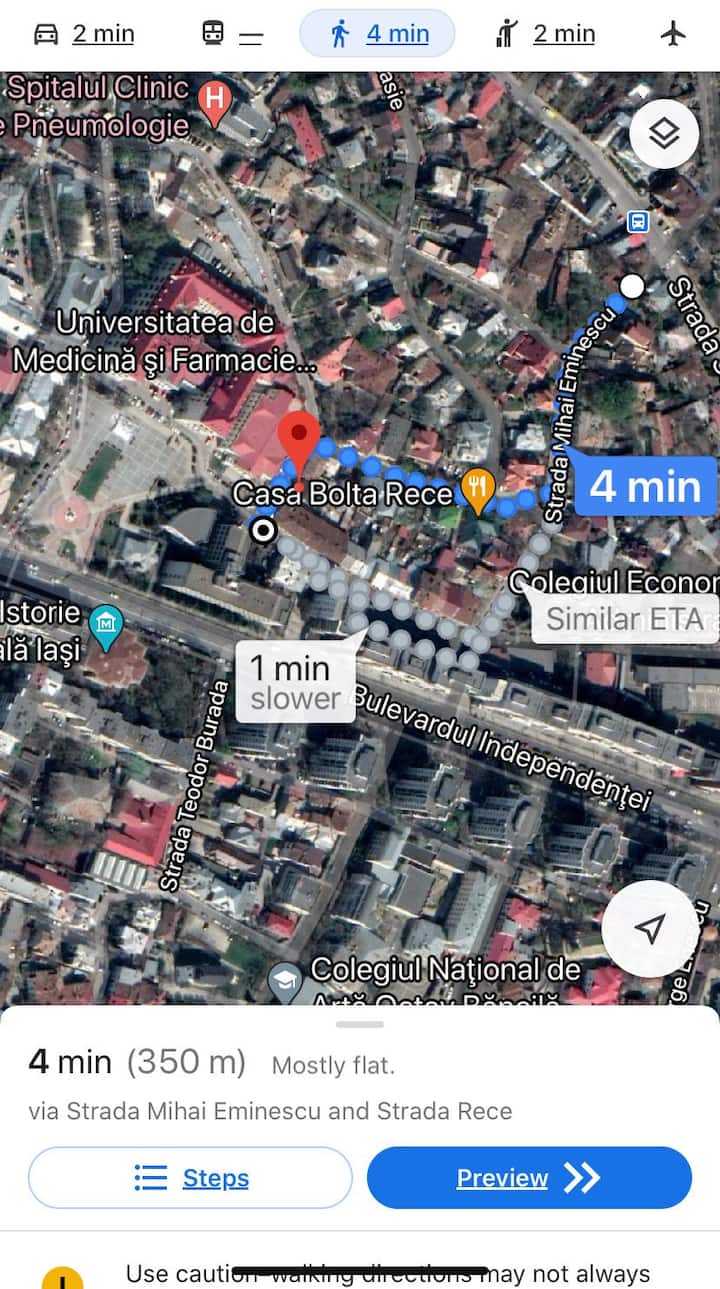Start the route Preview

coord(529,1178)
